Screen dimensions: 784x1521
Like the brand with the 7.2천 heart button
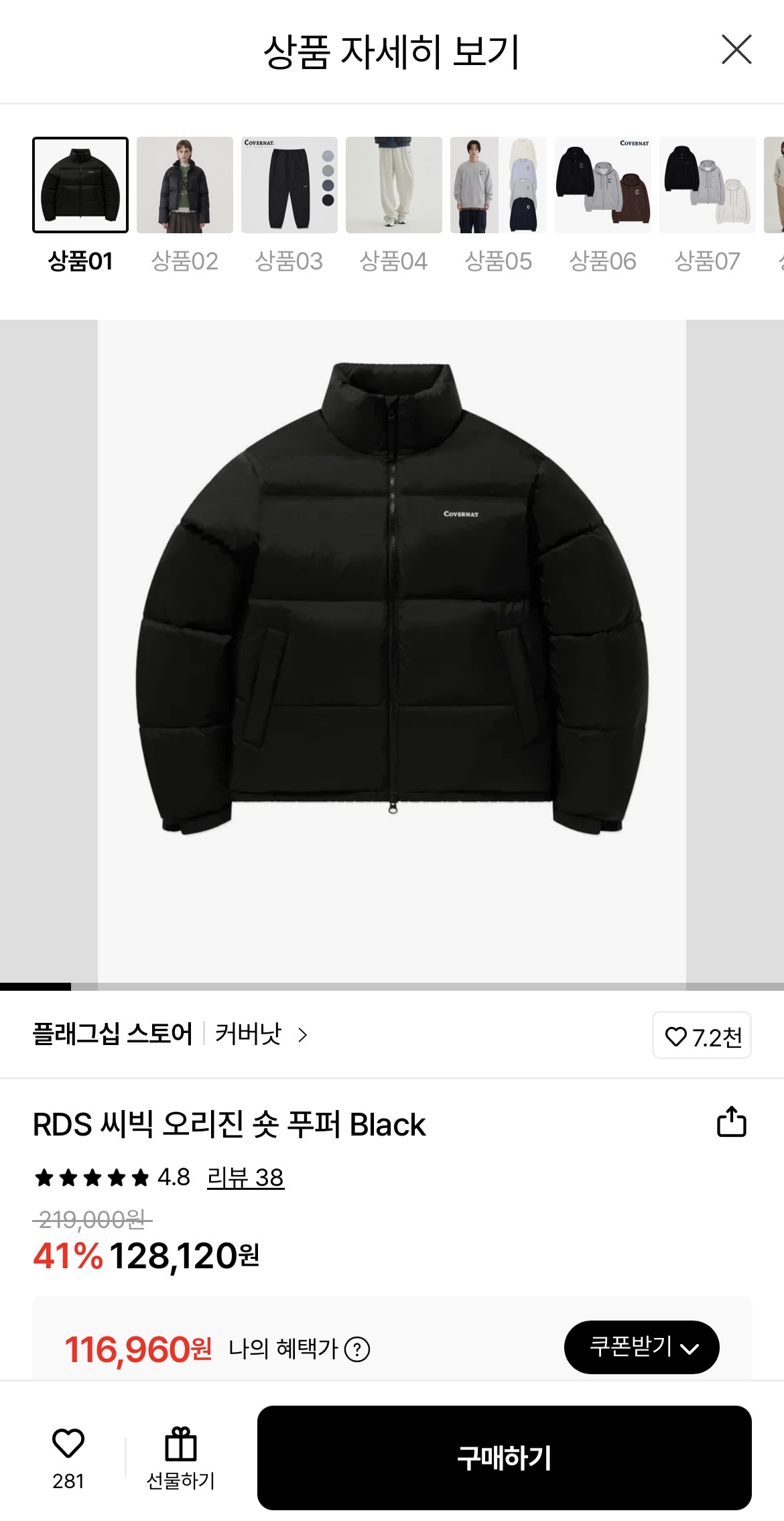[x=702, y=1036]
